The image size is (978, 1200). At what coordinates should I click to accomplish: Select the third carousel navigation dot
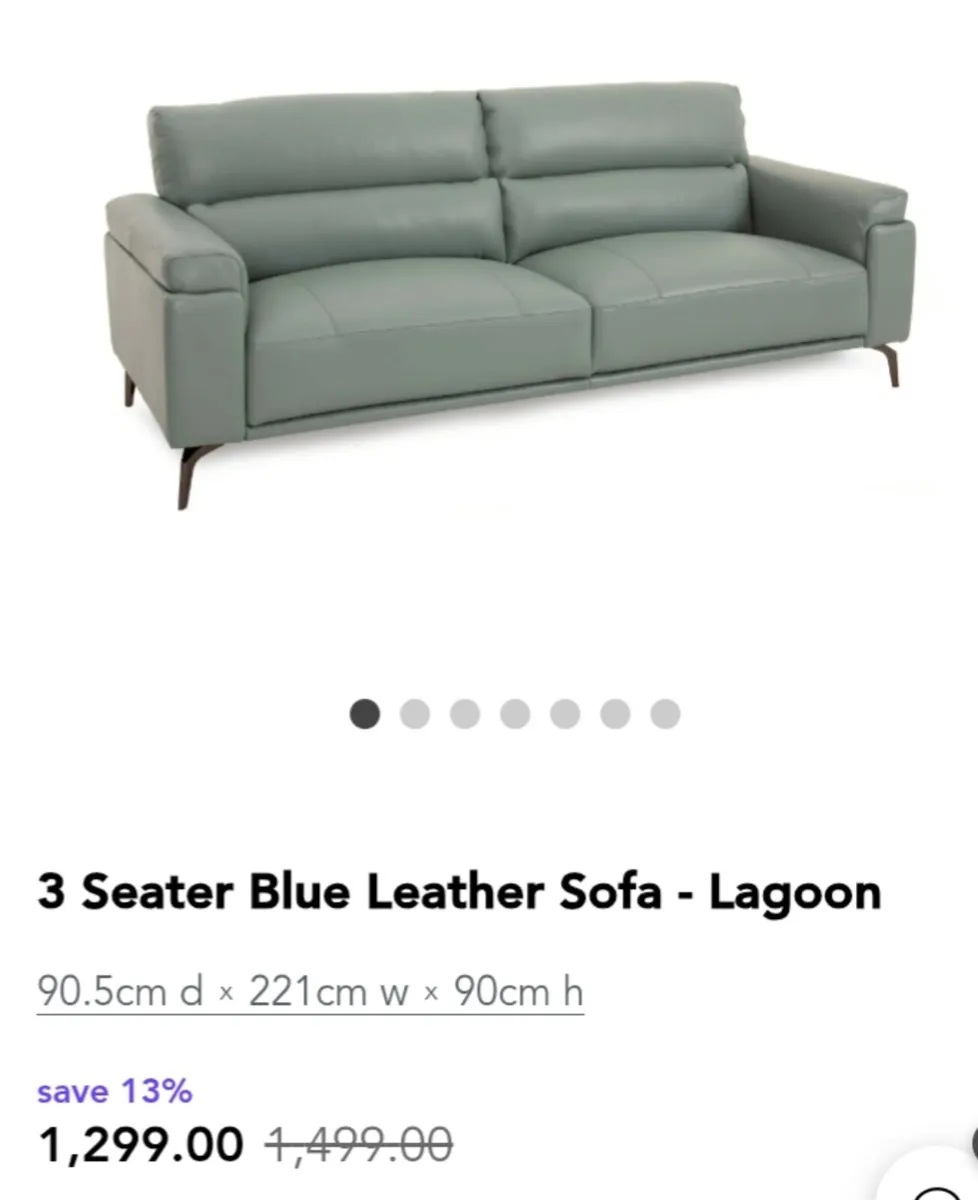[x=465, y=713]
